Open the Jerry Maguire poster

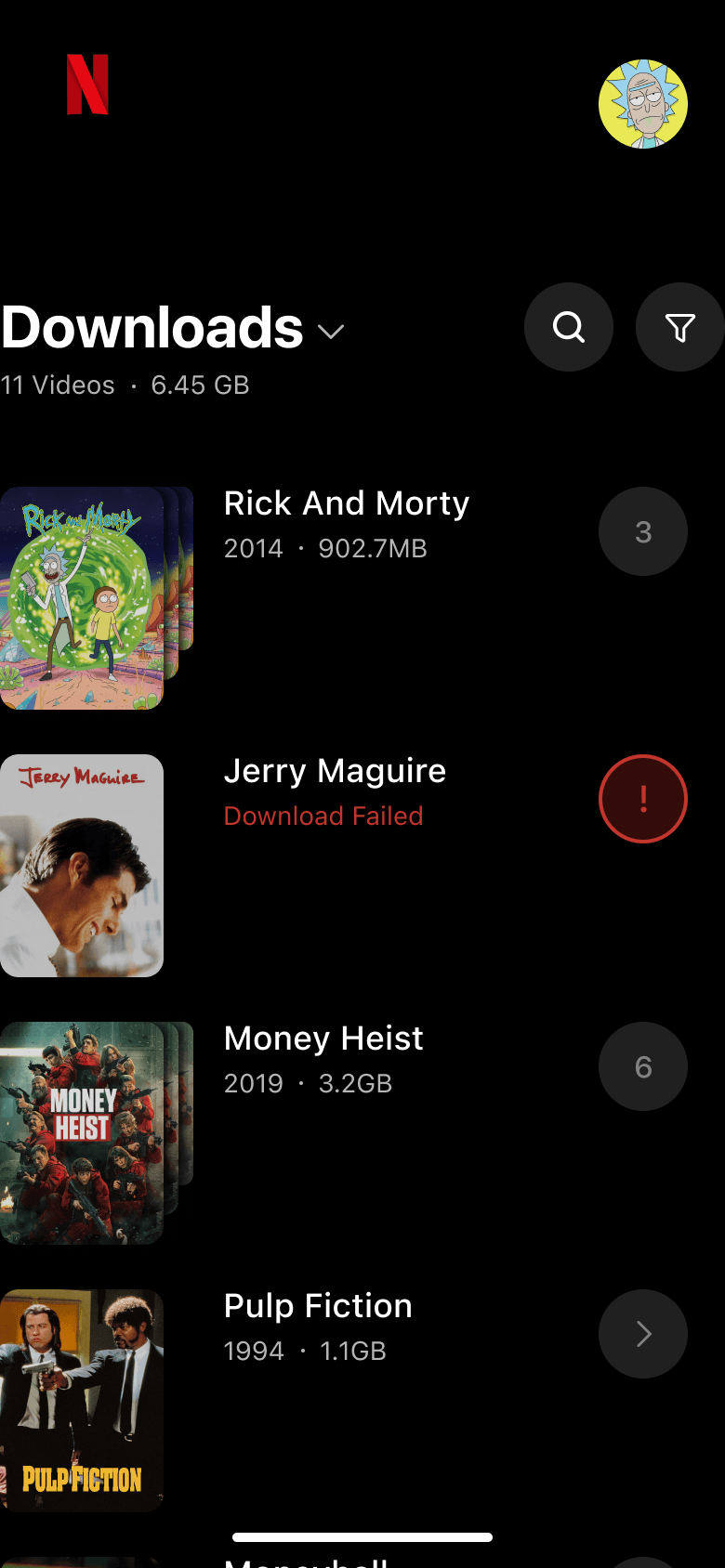pos(82,866)
